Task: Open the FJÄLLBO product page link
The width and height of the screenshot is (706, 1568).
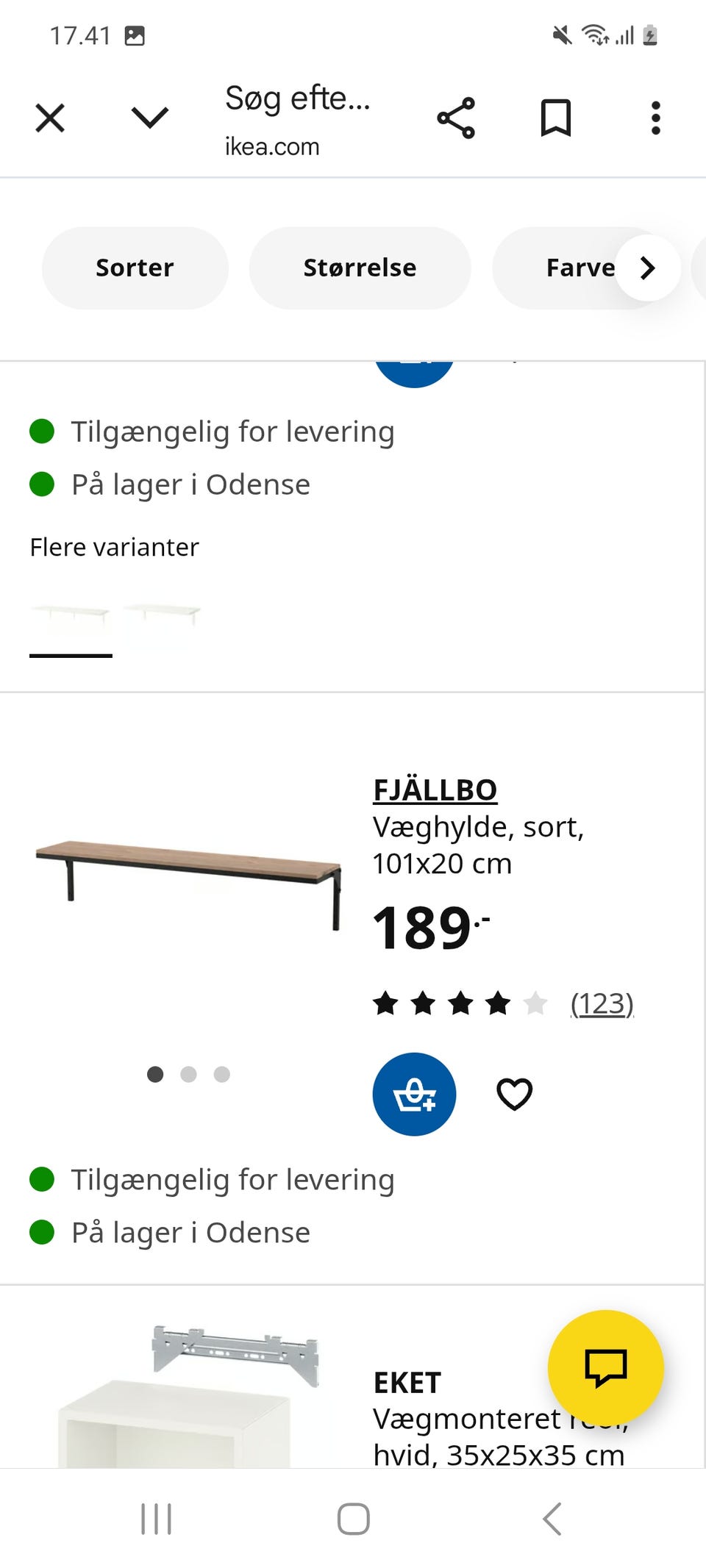Action: pos(434,790)
